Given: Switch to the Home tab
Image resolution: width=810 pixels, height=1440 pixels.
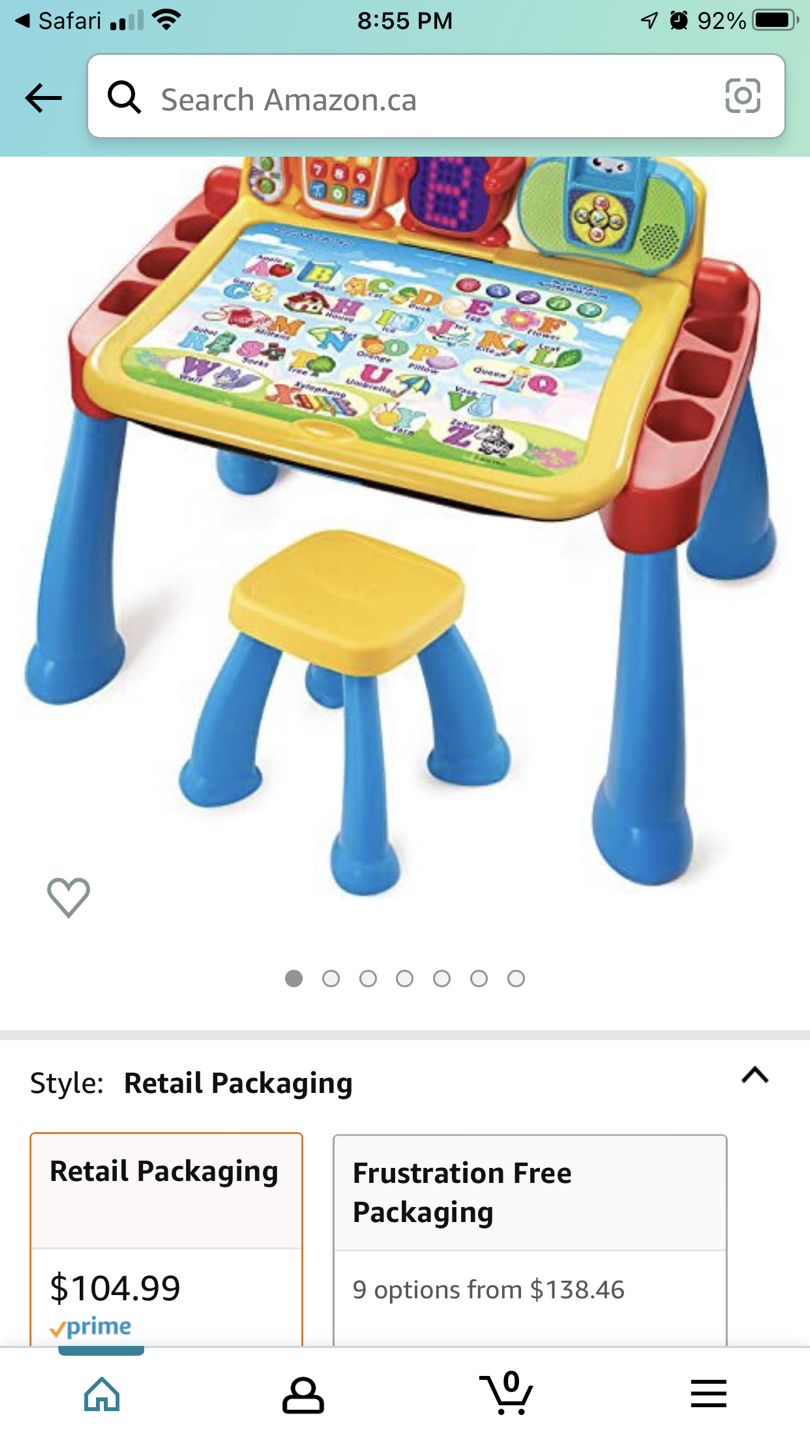Looking at the screenshot, I should click(x=102, y=1393).
